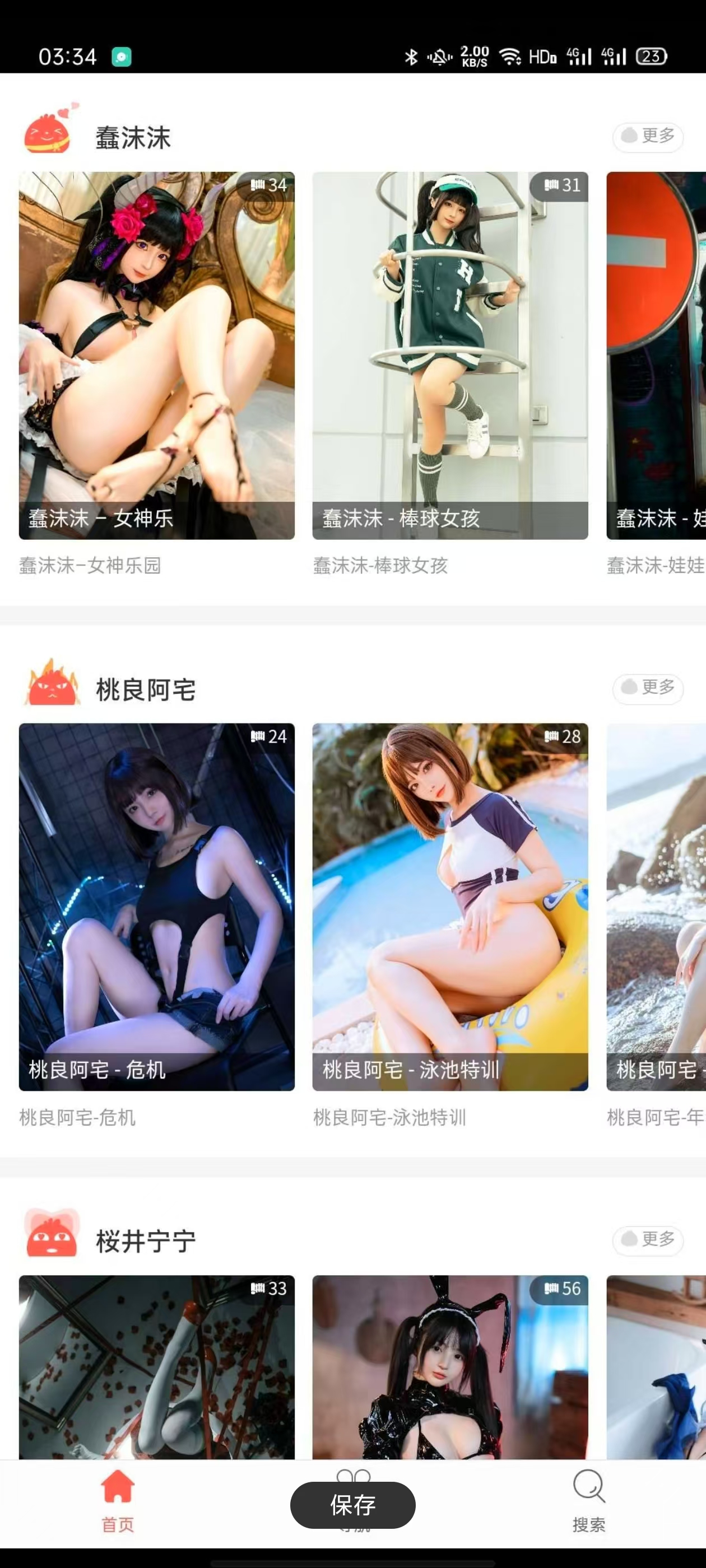Open the 桃良阿宅-危机 album
This screenshot has width=706, height=1568.
tap(156, 907)
